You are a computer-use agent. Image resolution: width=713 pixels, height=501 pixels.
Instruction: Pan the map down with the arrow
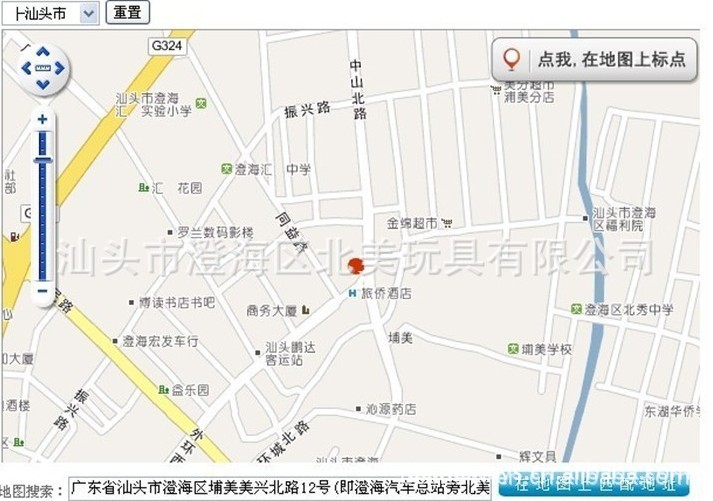42,84
